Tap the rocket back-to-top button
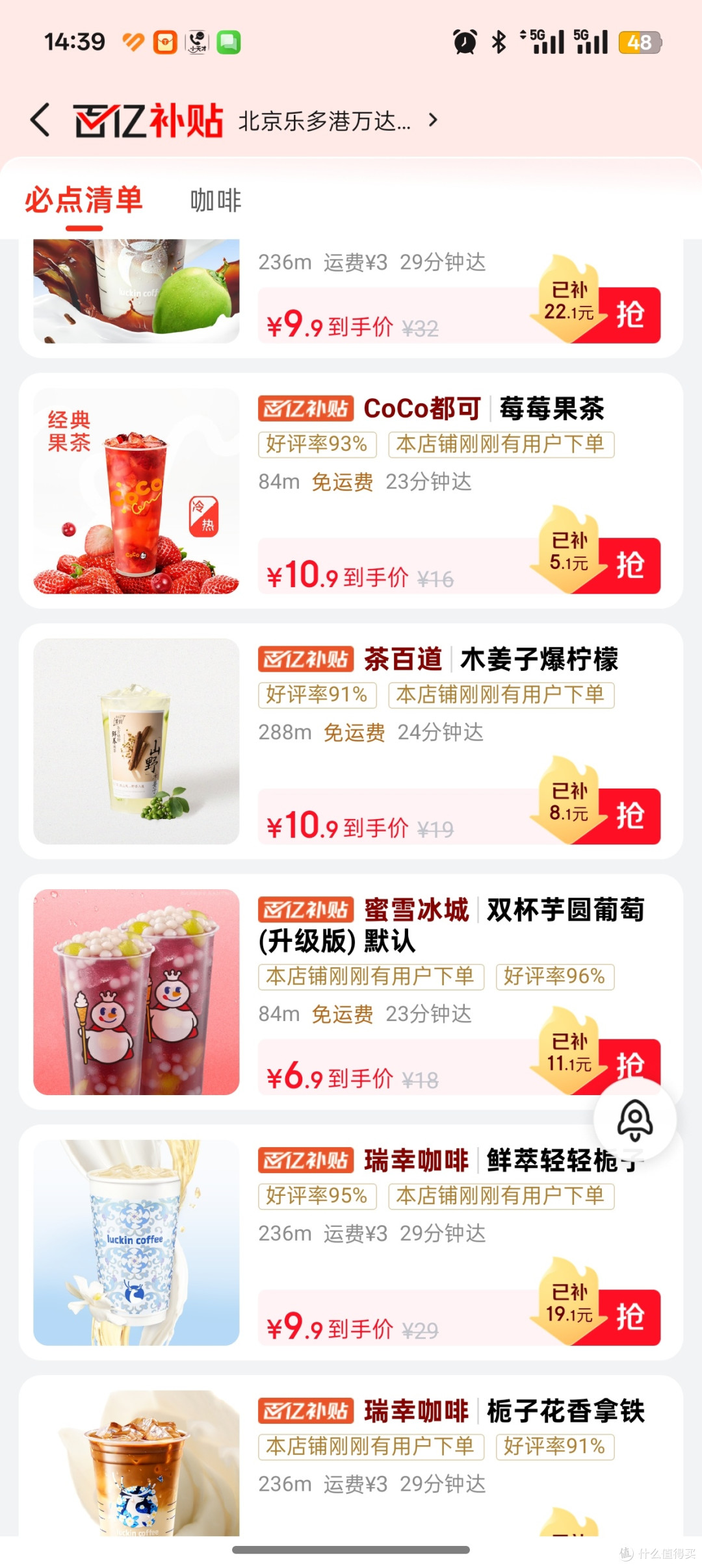This screenshot has width=702, height=1568. [635, 1120]
